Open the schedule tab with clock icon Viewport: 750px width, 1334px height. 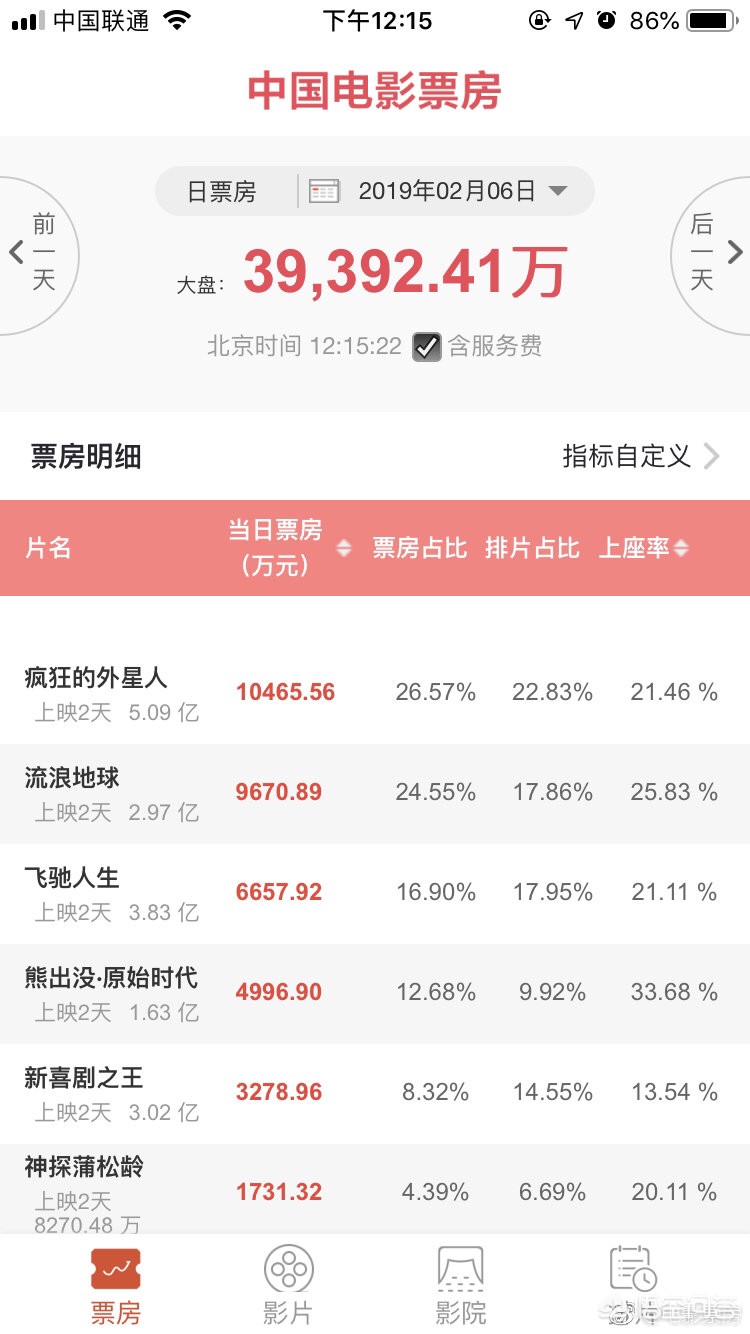[x=634, y=1285]
